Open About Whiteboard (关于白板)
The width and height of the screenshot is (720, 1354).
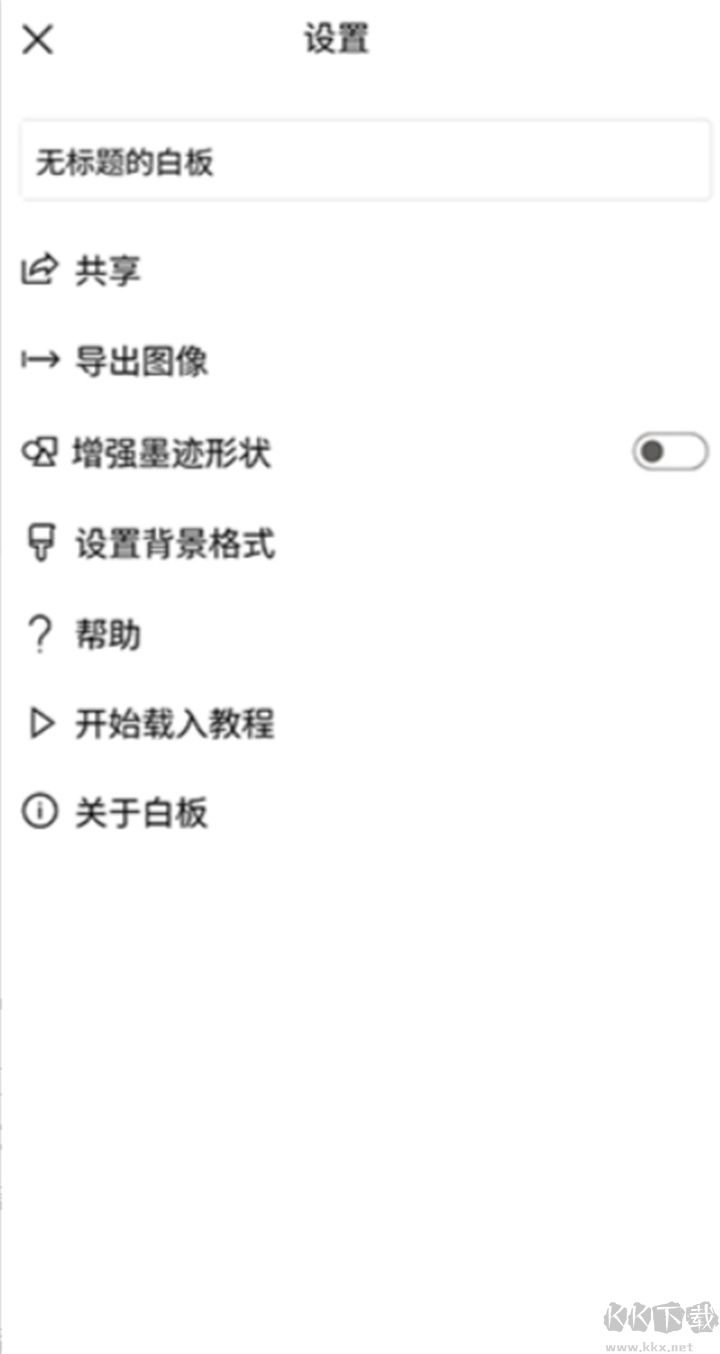tap(143, 812)
